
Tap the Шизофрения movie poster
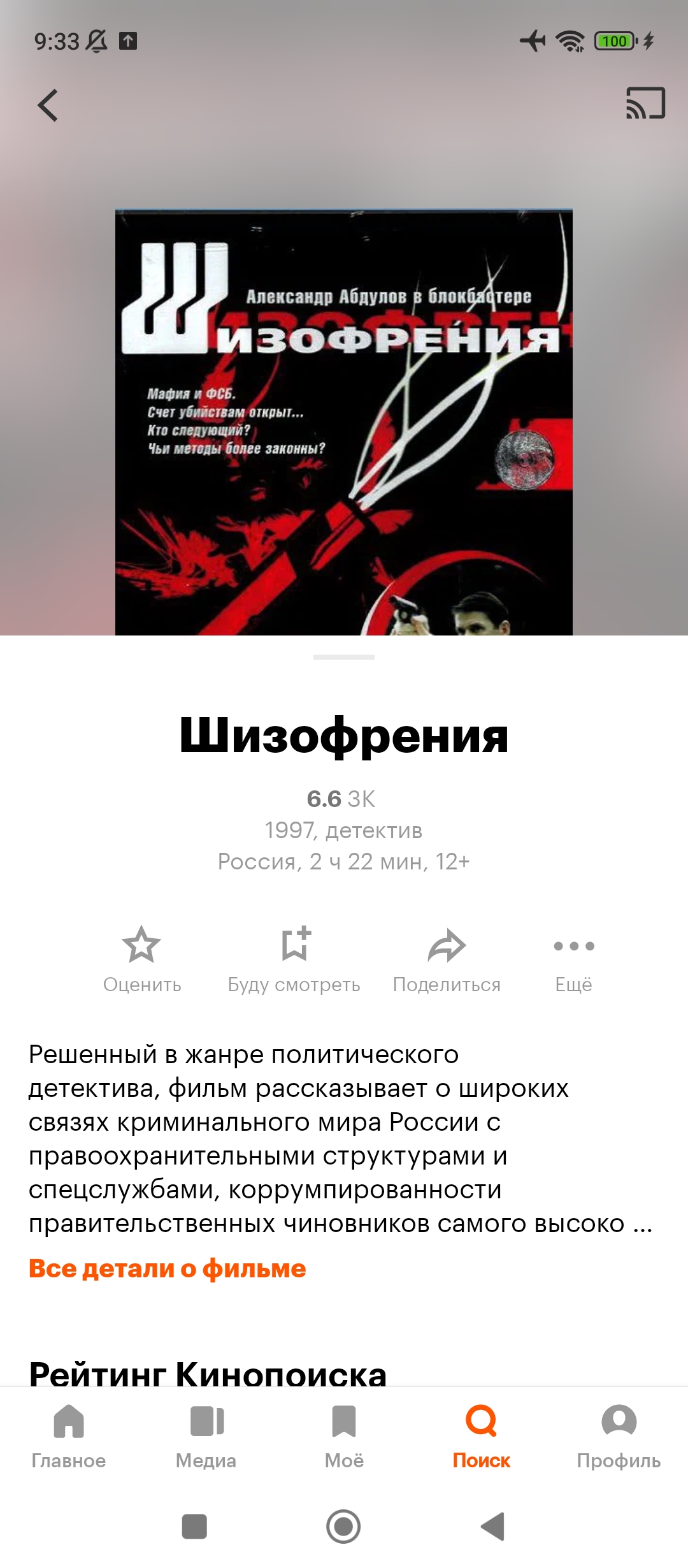pos(344,422)
